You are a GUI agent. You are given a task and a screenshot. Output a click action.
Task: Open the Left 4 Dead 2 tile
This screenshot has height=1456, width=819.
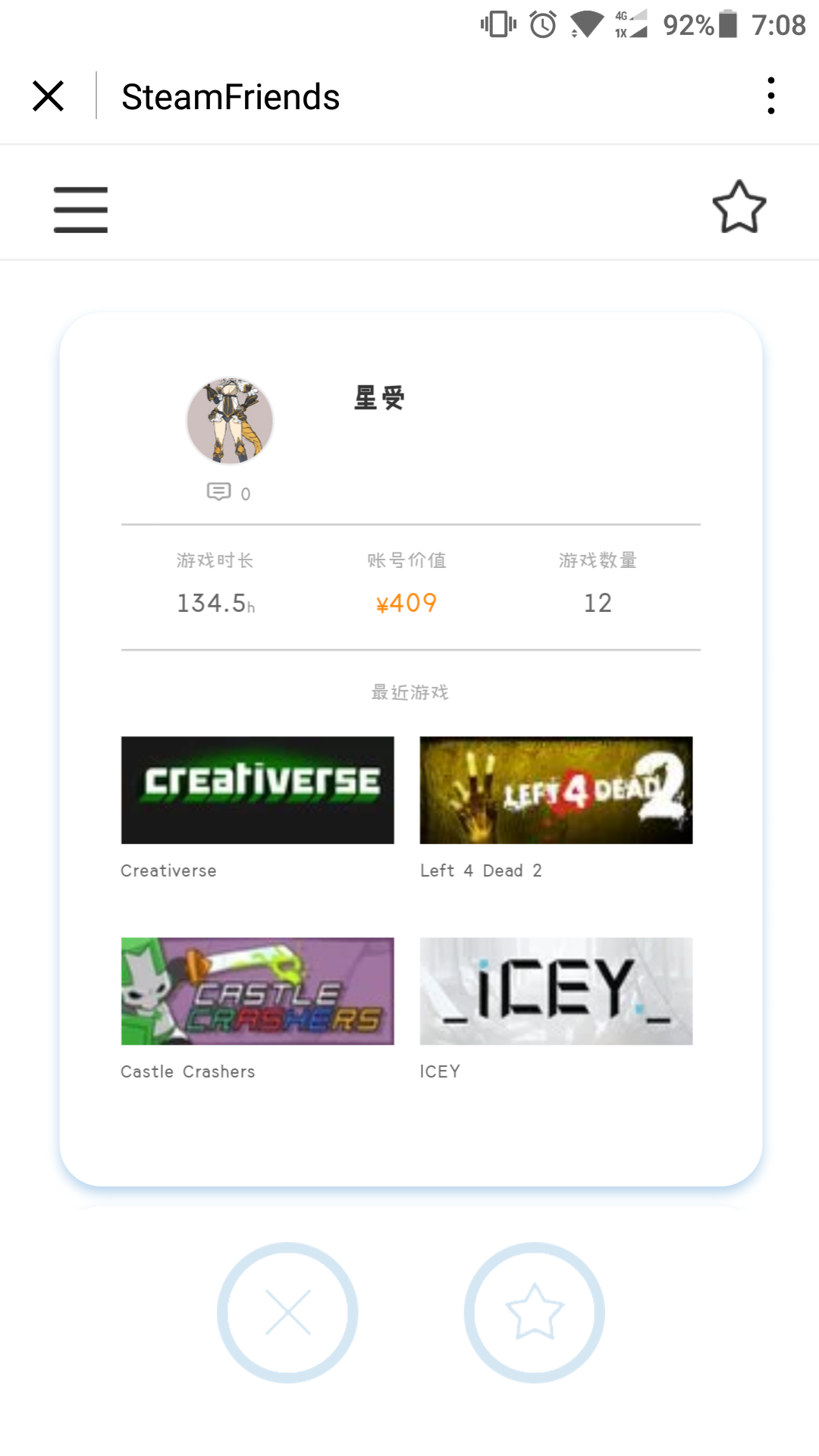(x=556, y=790)
